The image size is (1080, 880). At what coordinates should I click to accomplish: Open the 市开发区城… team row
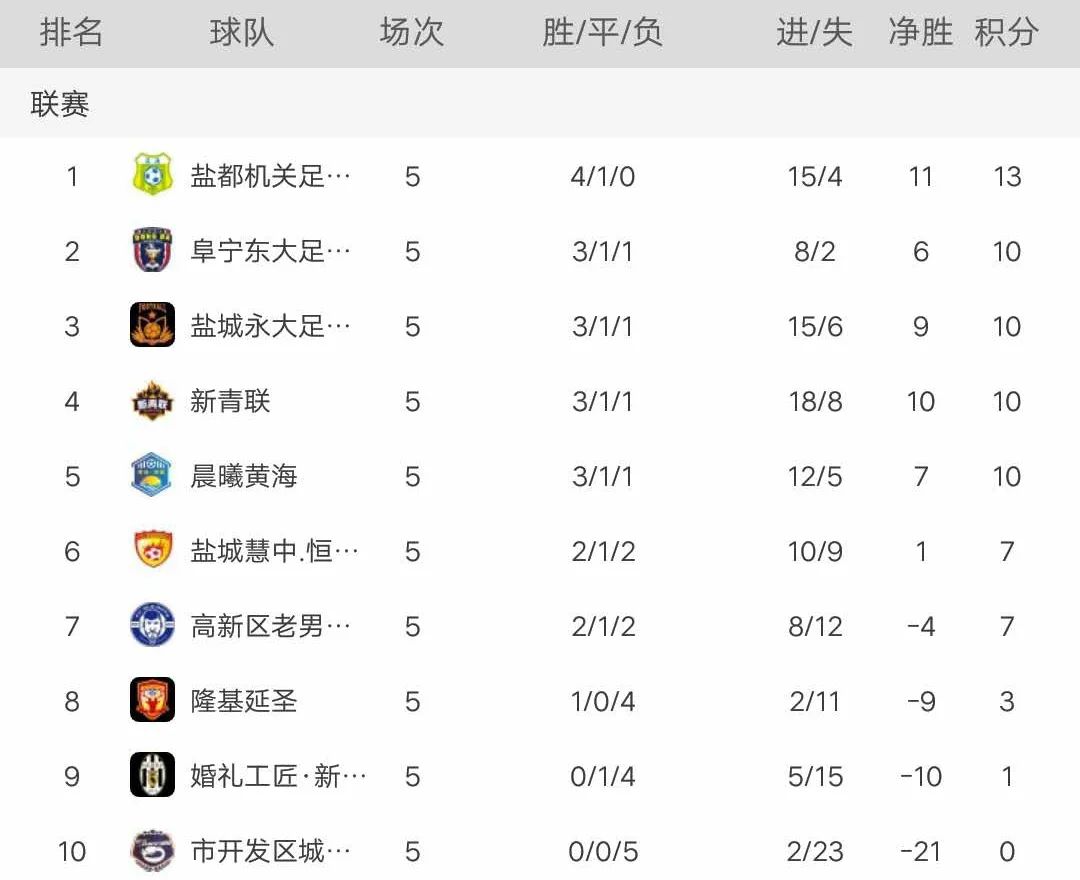(x=270, y=851)
